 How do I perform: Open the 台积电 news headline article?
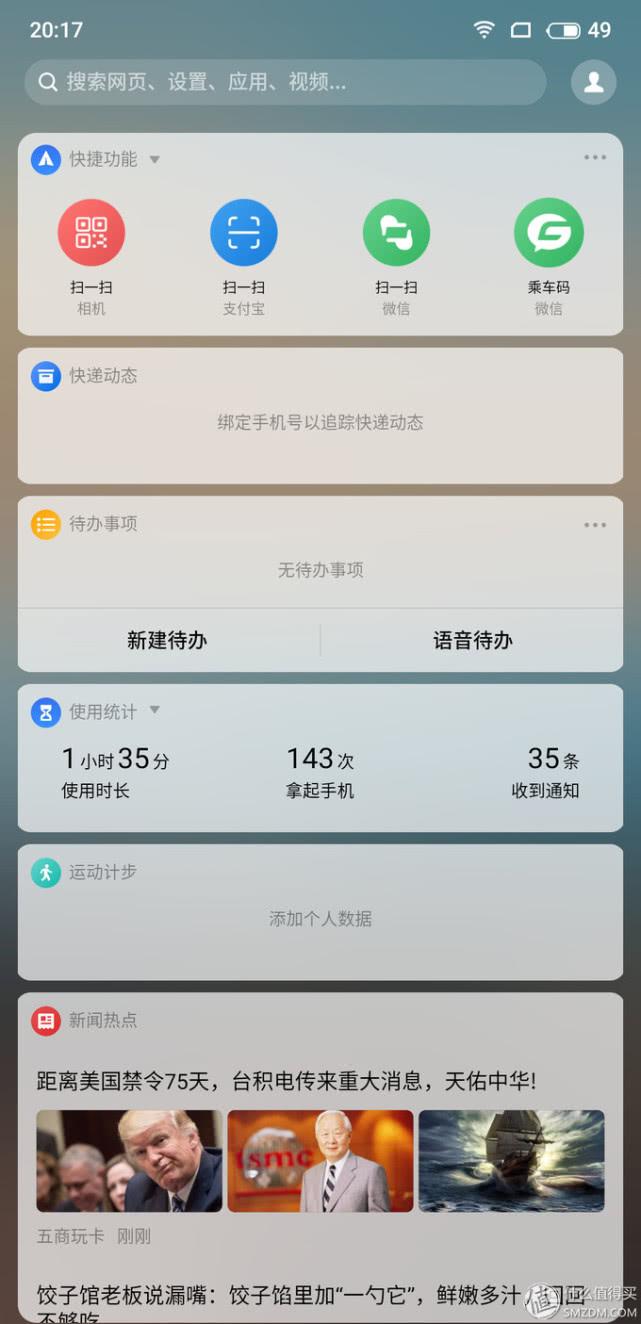tap(287, 1081)
